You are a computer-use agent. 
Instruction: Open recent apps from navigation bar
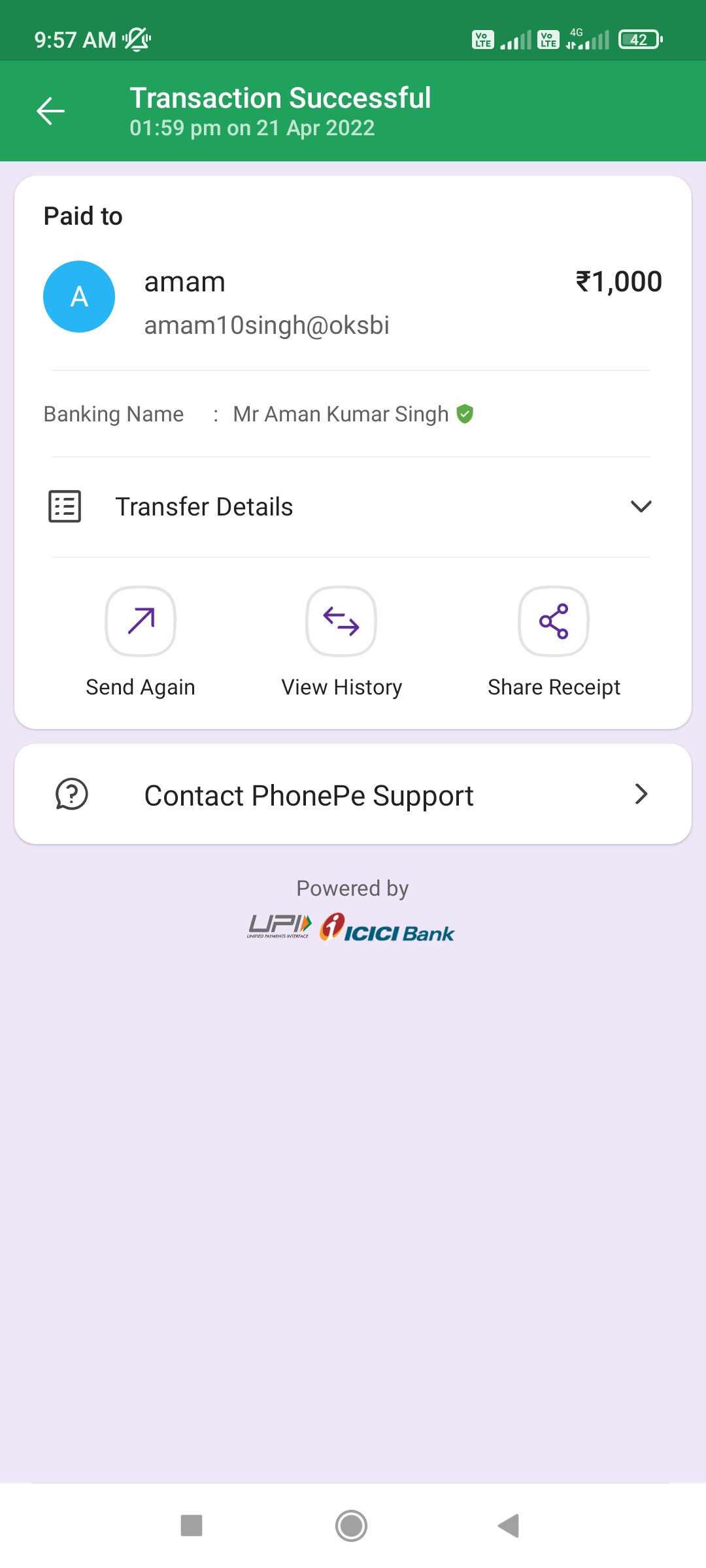[x=192, y=1526]
